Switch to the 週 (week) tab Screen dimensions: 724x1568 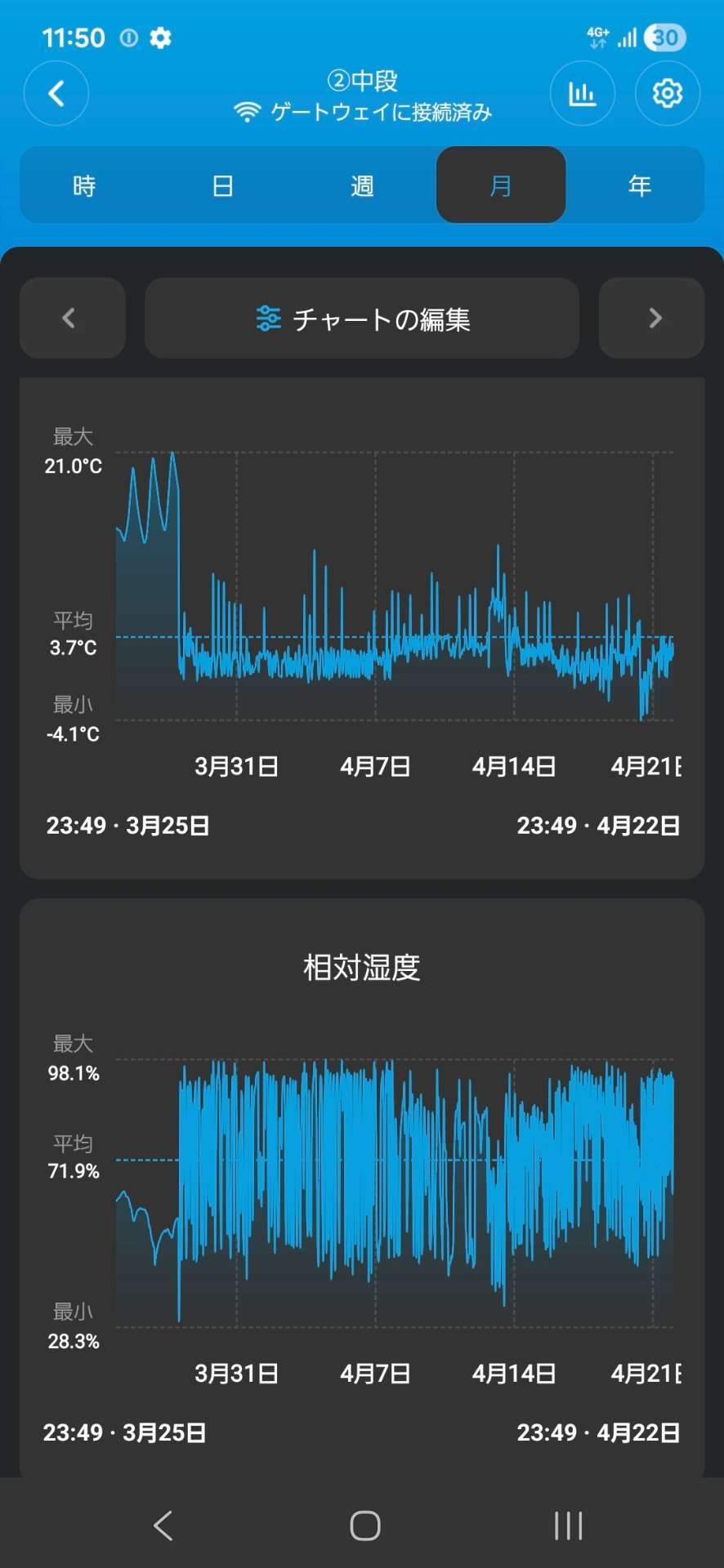coord(362,185)
